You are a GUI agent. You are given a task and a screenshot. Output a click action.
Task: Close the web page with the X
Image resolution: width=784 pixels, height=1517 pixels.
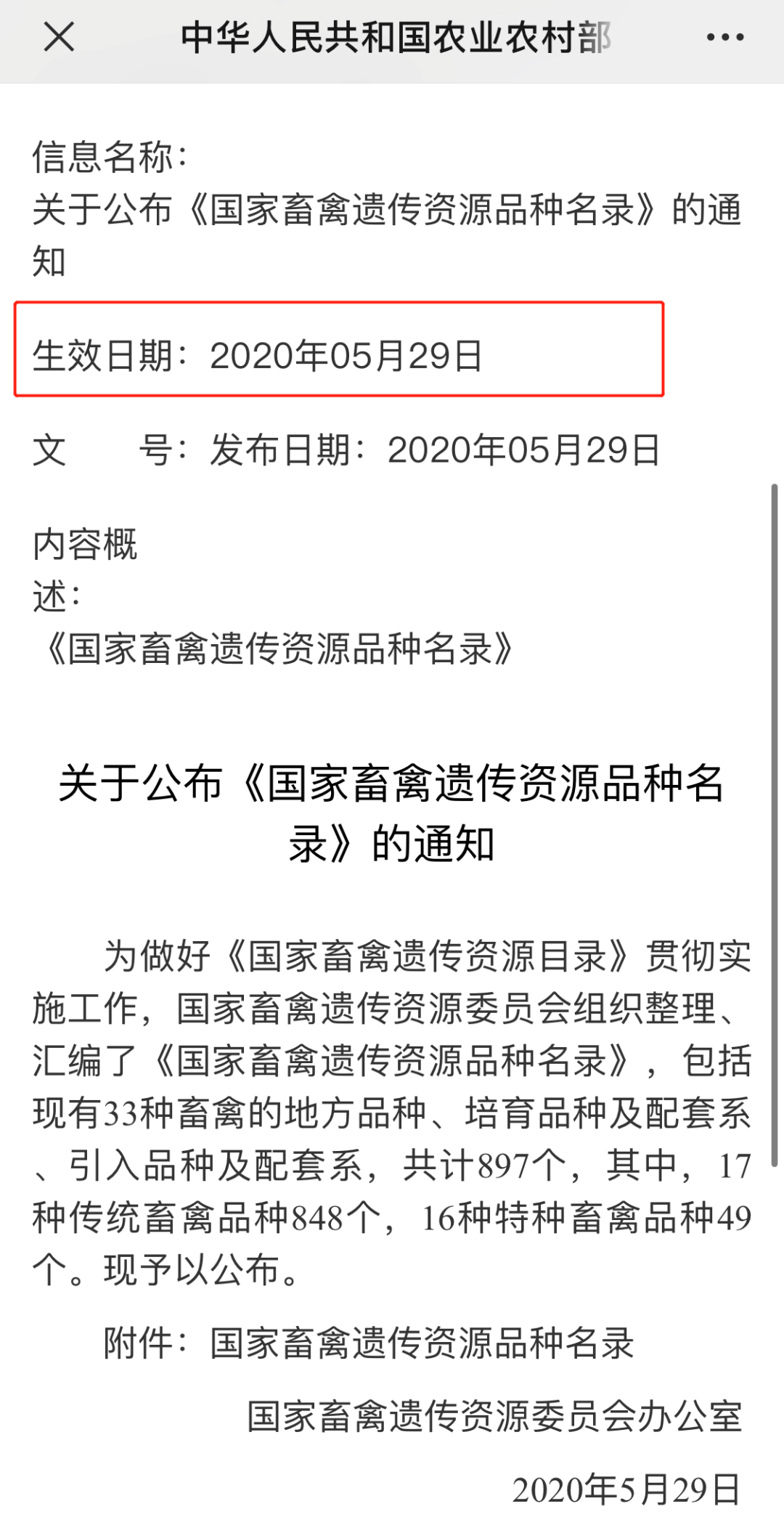[x=59, y=37]
